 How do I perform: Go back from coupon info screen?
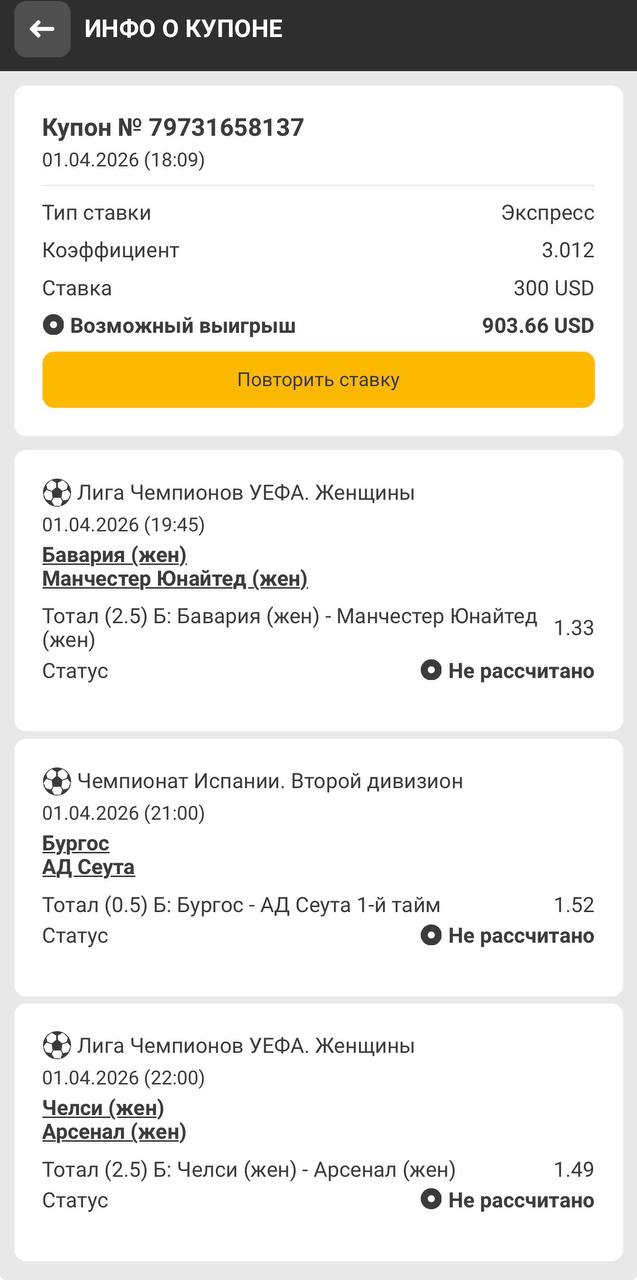(x=42, y=29)
